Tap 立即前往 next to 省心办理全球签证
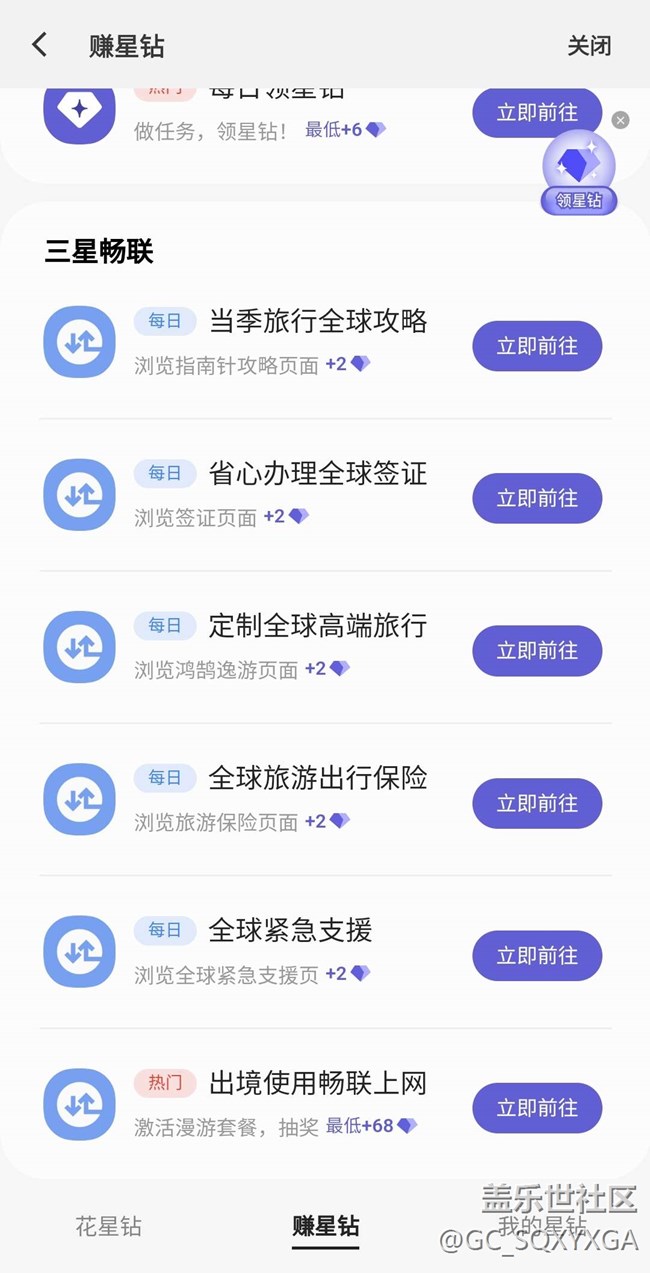The height and width of the screenshot is (1273, 650). pyautogui.click(x=537, y=498)
